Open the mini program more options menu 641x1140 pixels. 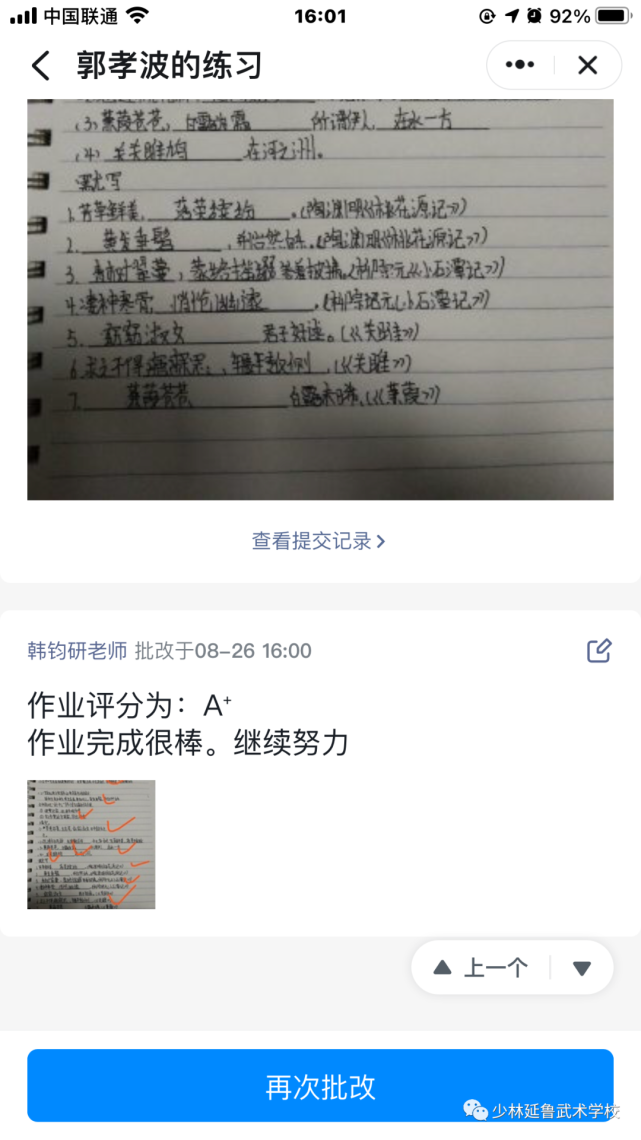[520, 66]
